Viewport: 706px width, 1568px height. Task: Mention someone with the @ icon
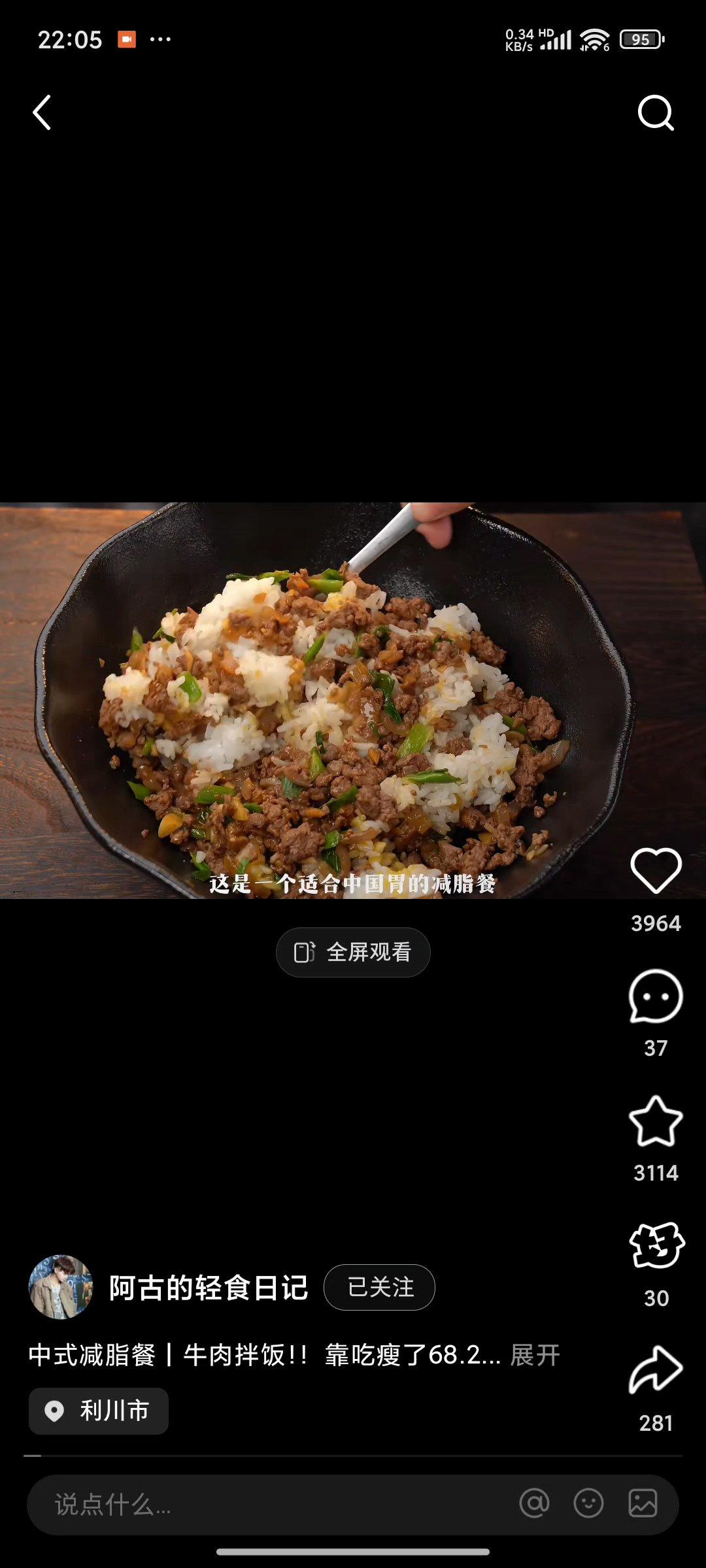coord(534,1504)
